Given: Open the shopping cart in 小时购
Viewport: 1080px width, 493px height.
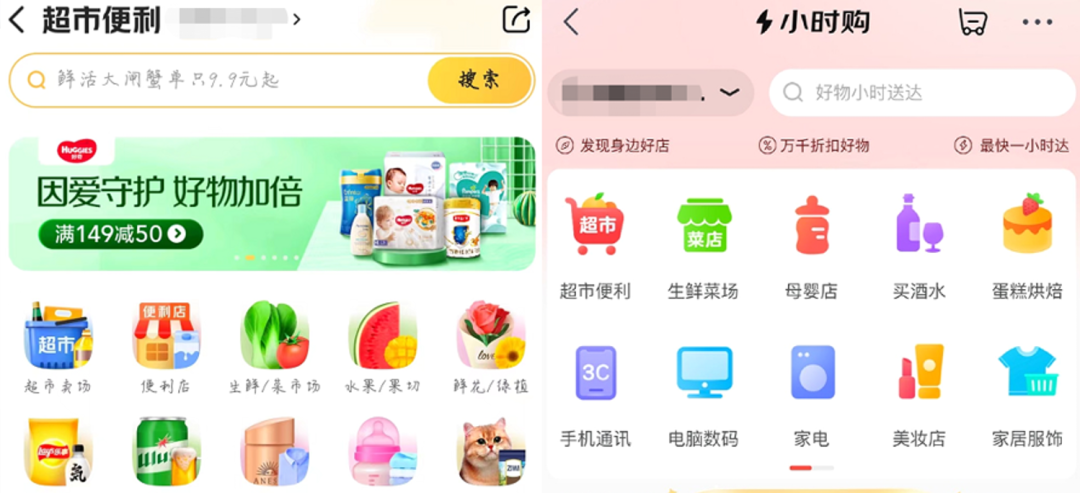Looking at the screenshot, I should [972, 22].
